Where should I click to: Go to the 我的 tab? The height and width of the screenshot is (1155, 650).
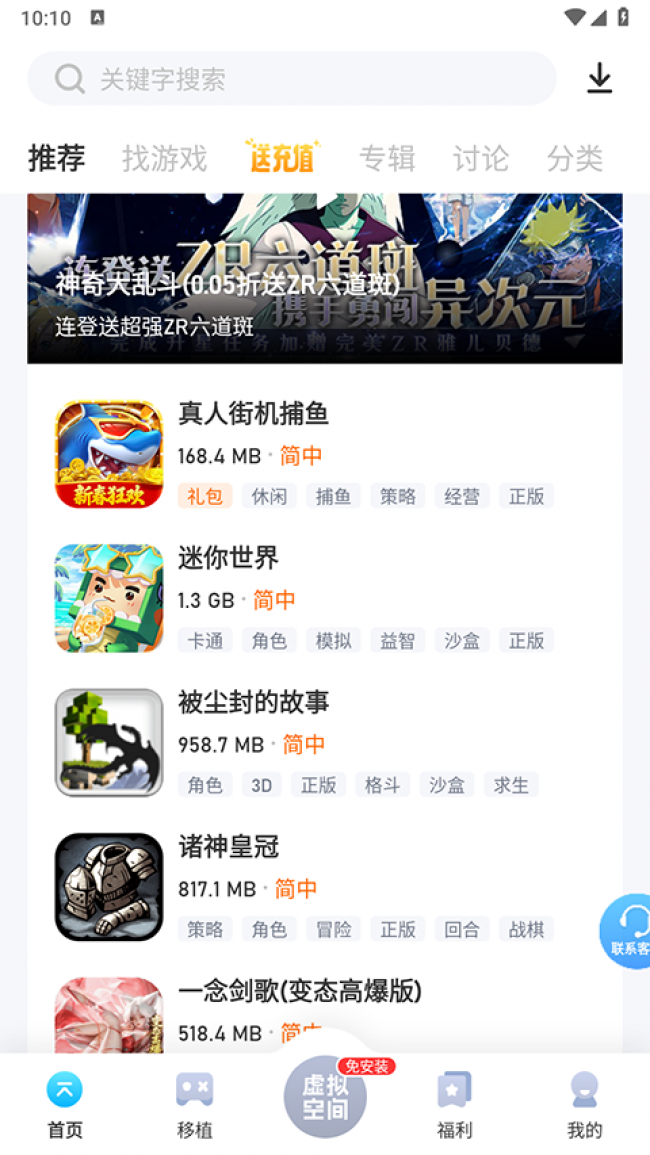point(584,1103)
